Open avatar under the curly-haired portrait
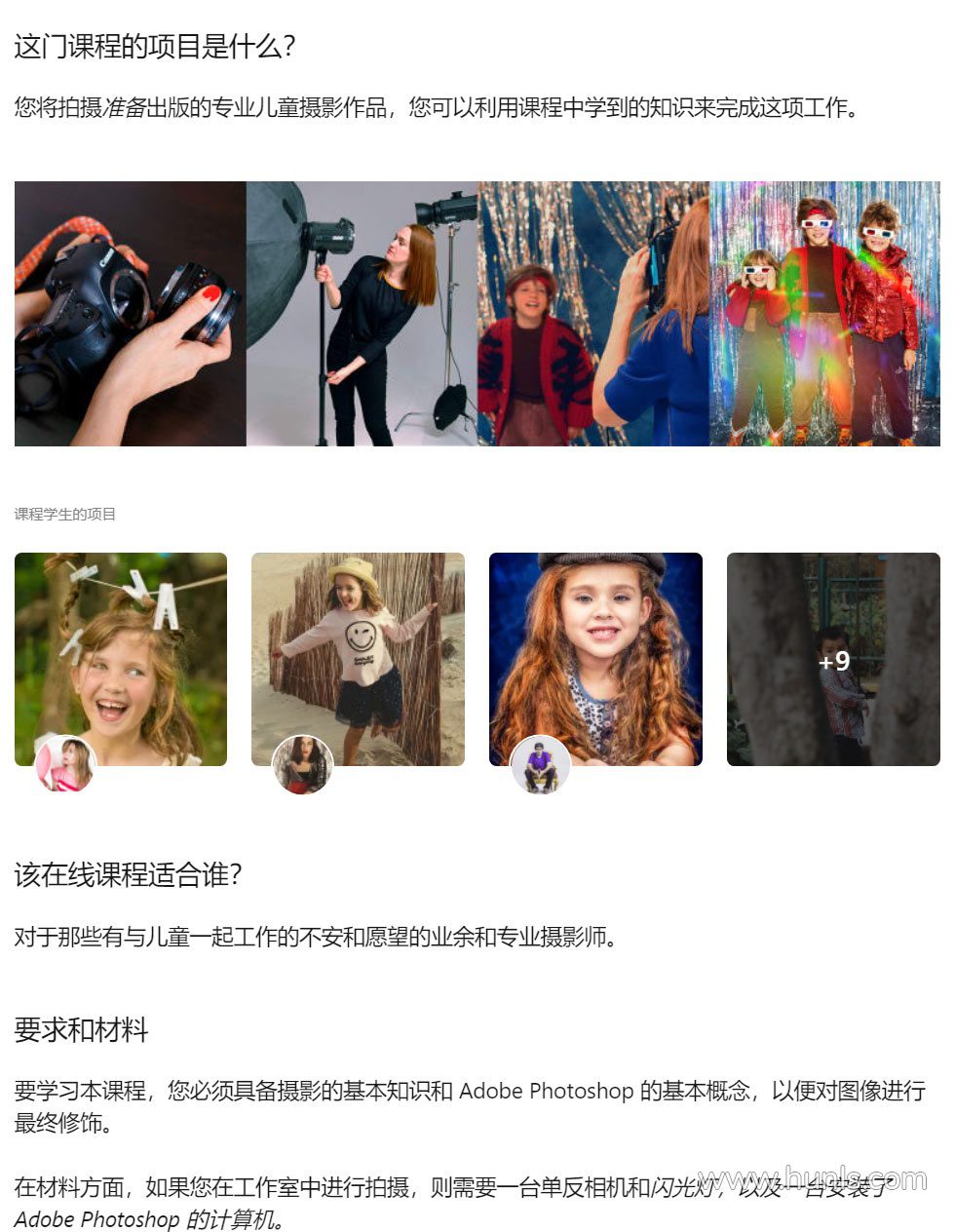This screenshot has width=955, height=1232. point(540,764)
